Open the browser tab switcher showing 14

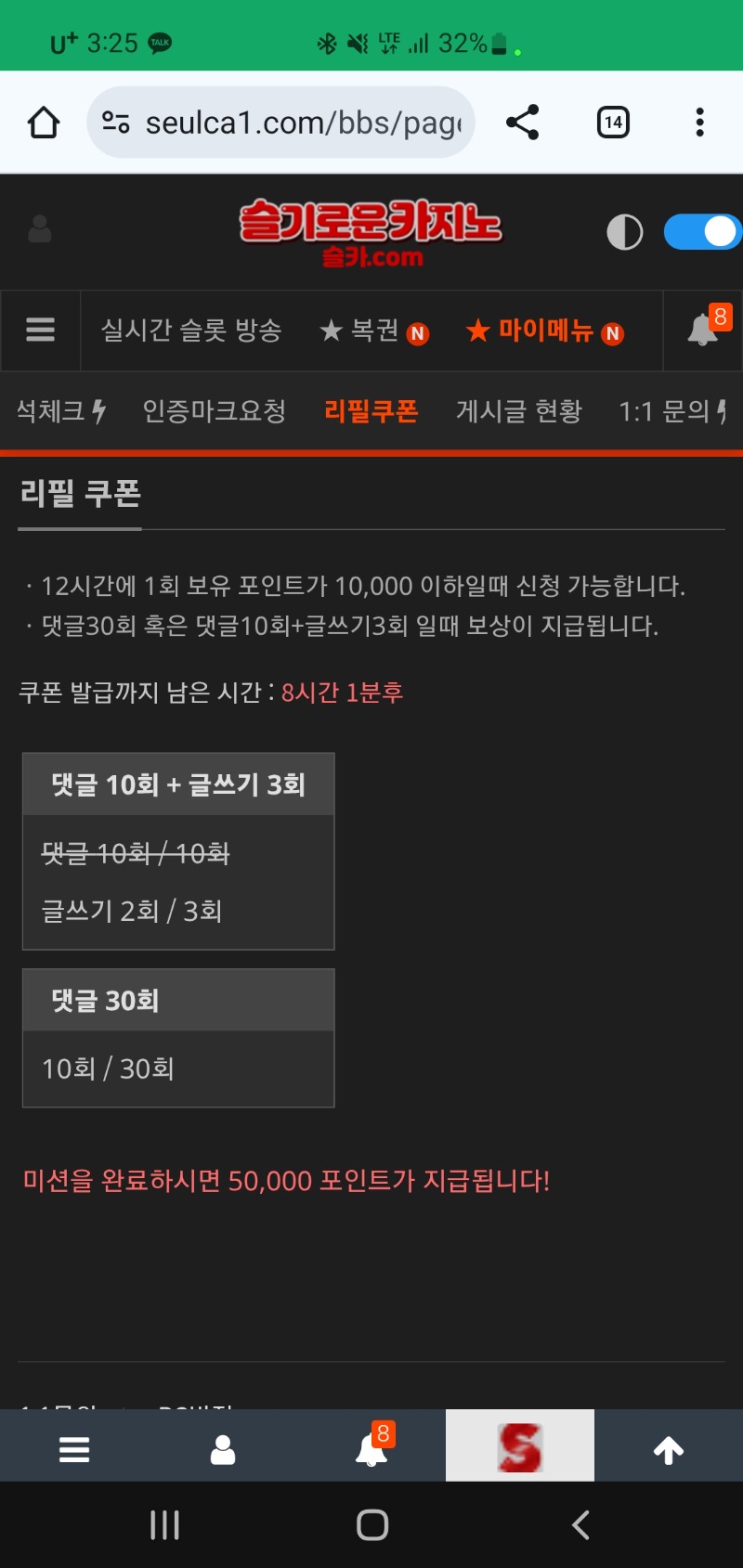coord(613,123)
